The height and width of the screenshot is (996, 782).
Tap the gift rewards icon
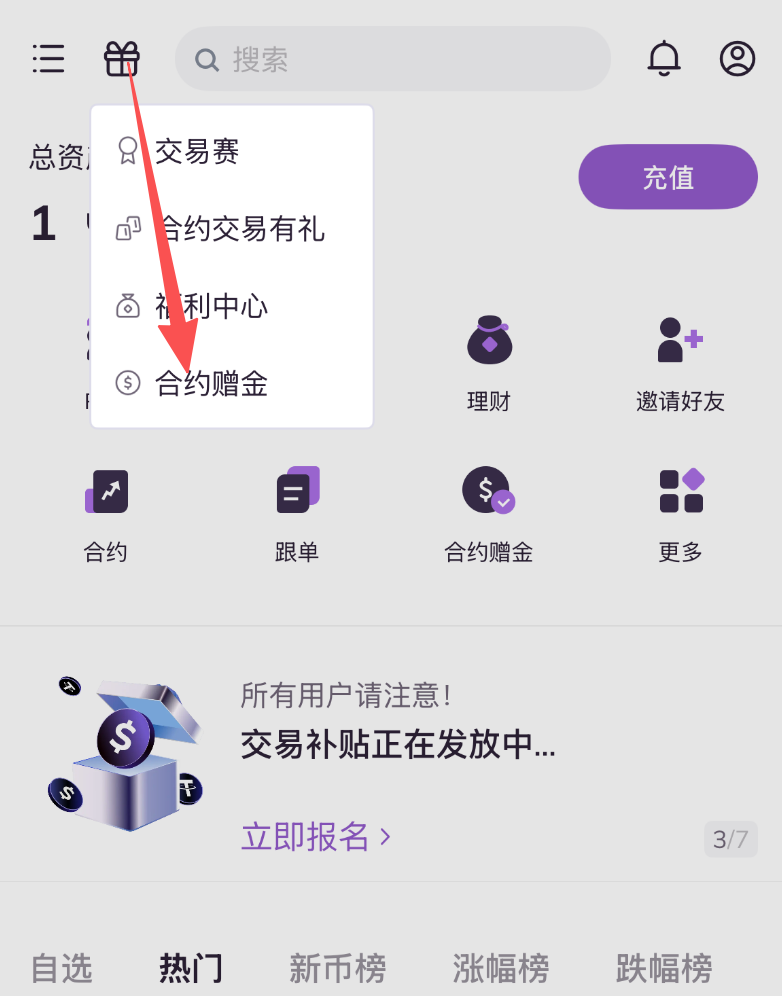click(122, 59)
